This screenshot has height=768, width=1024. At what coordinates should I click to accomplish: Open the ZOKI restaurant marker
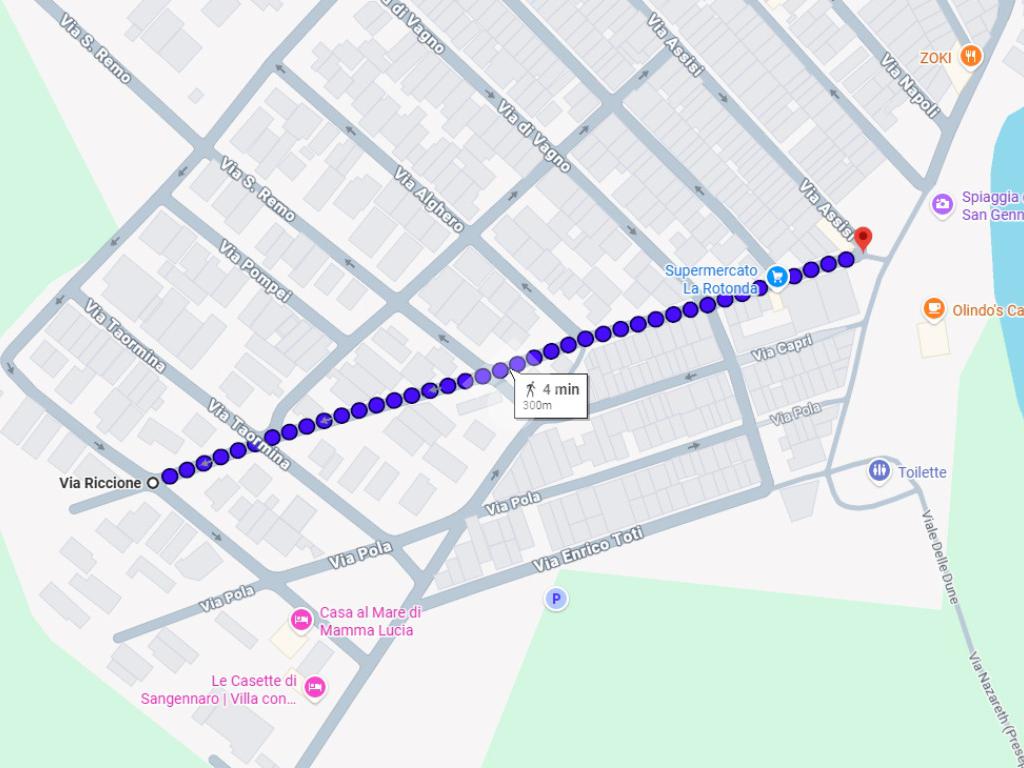click(968, 56)
